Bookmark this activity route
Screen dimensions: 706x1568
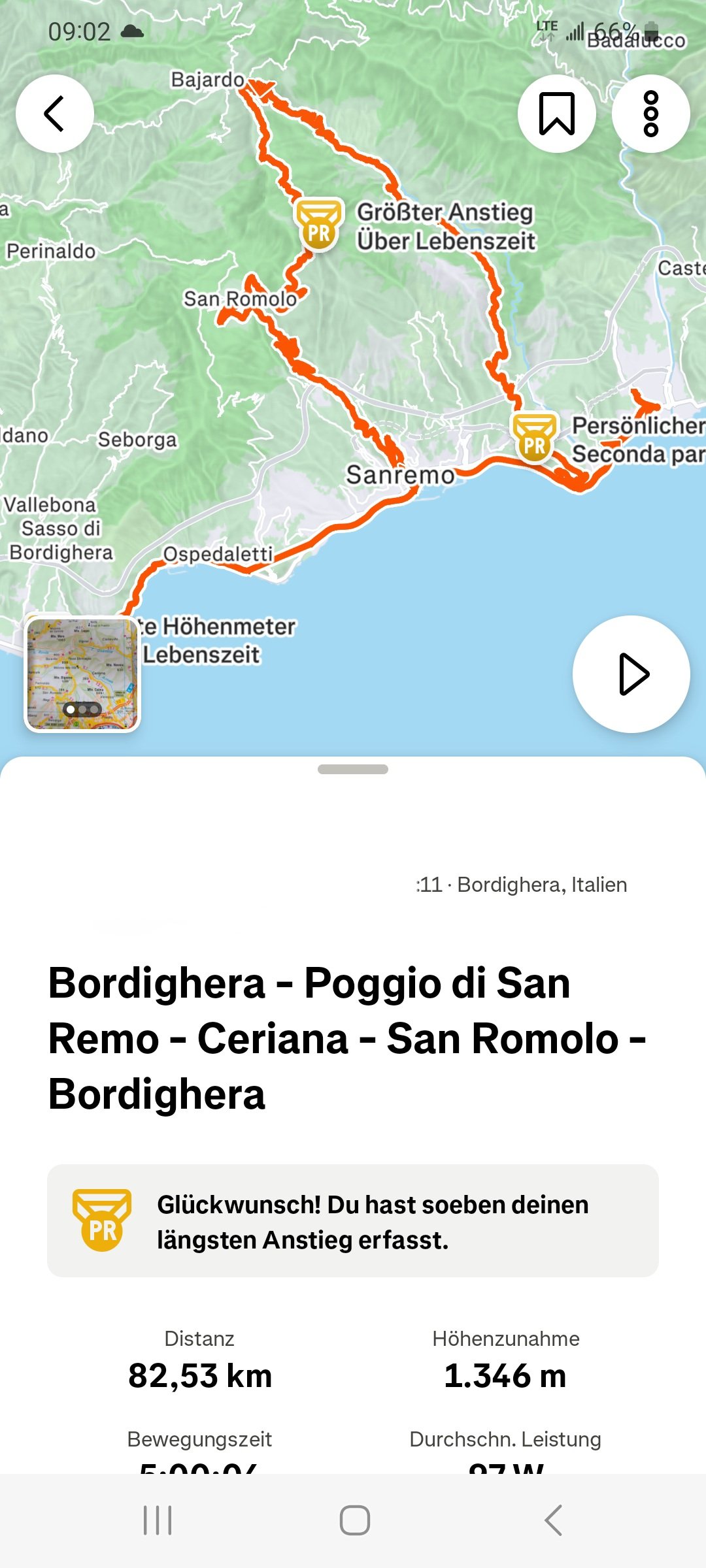click(x=556, y=114)
